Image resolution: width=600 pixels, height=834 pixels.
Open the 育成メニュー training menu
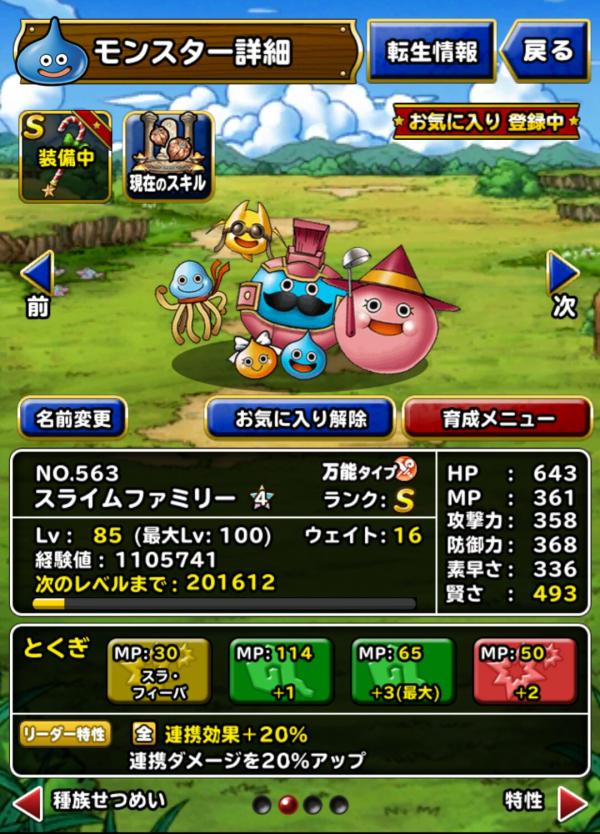(497, 418)
